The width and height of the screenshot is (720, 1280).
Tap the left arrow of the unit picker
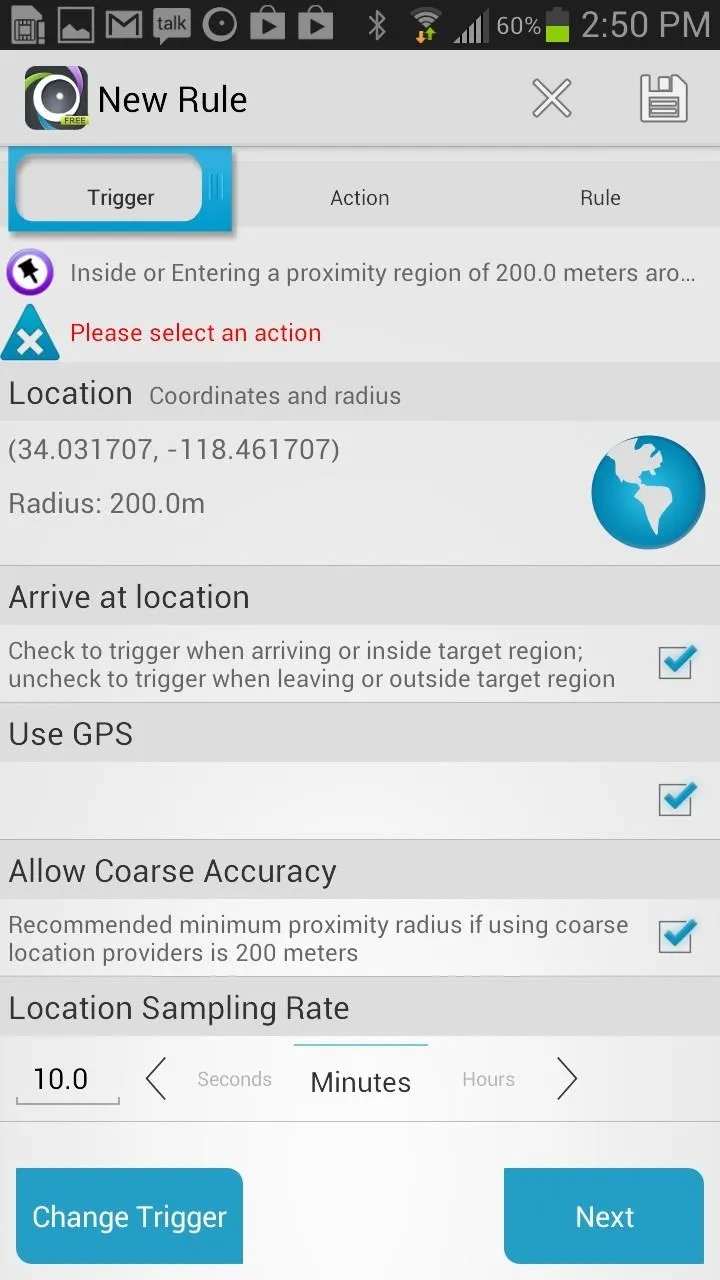click(156, 1080)
